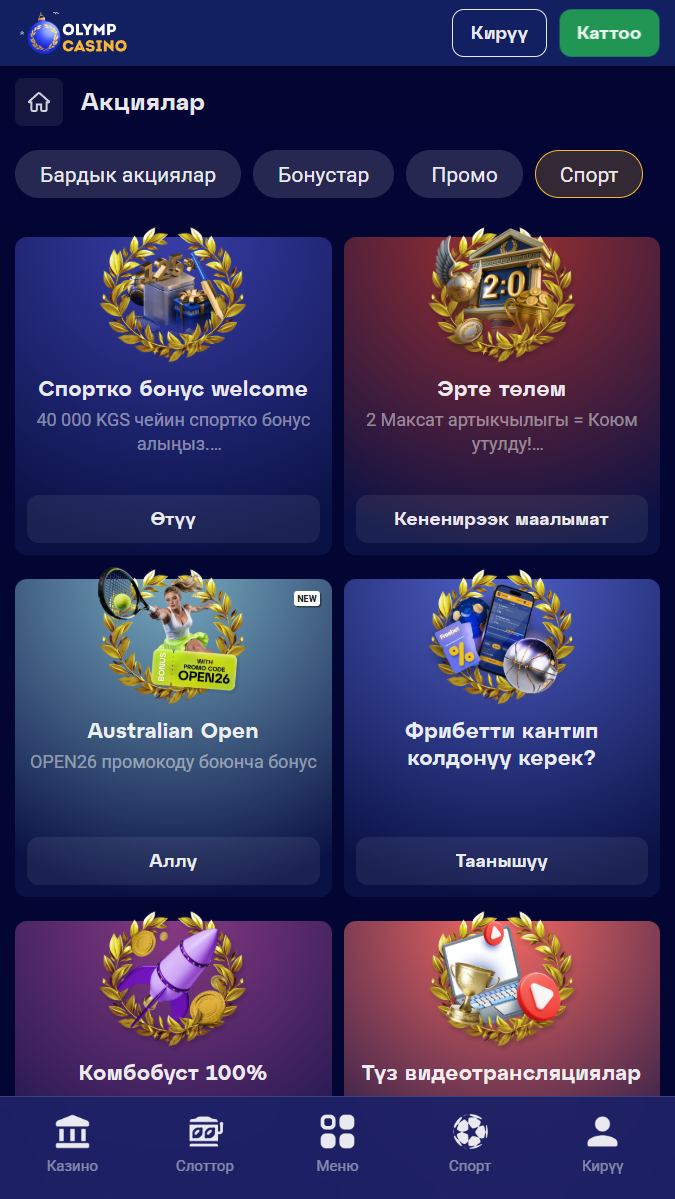Tap Аллу on Australian Open card
The image size is (675, 1199).
tap(173, 861)
